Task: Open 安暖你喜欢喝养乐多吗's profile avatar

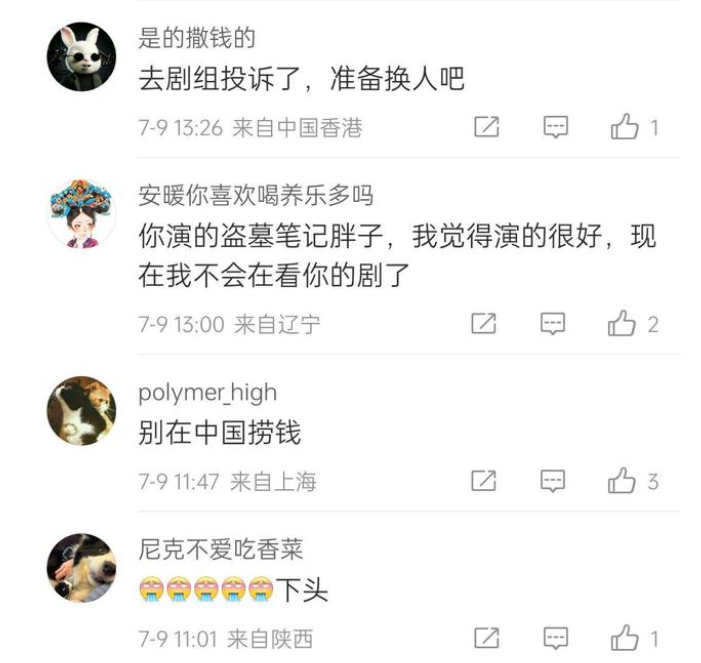Action: click(x=82, y=214)
